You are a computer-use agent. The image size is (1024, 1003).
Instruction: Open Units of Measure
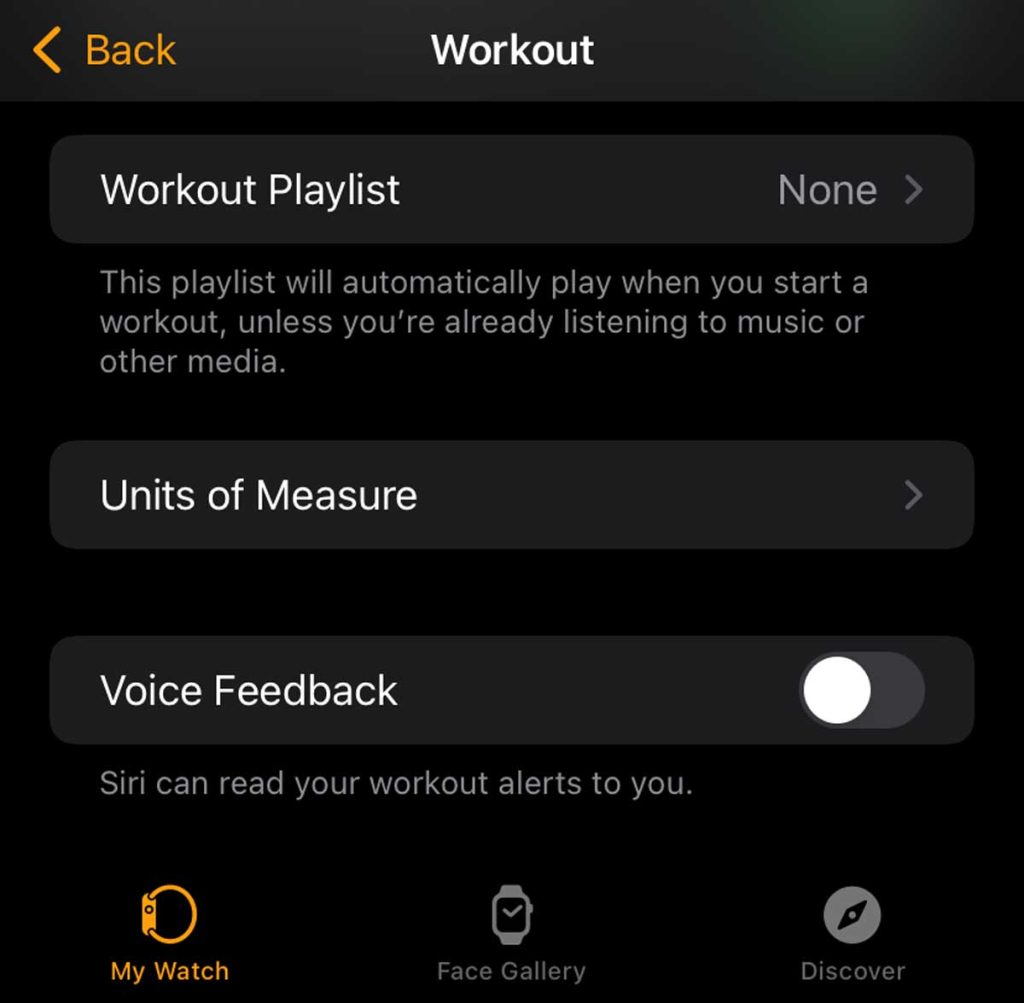[511, 495]
